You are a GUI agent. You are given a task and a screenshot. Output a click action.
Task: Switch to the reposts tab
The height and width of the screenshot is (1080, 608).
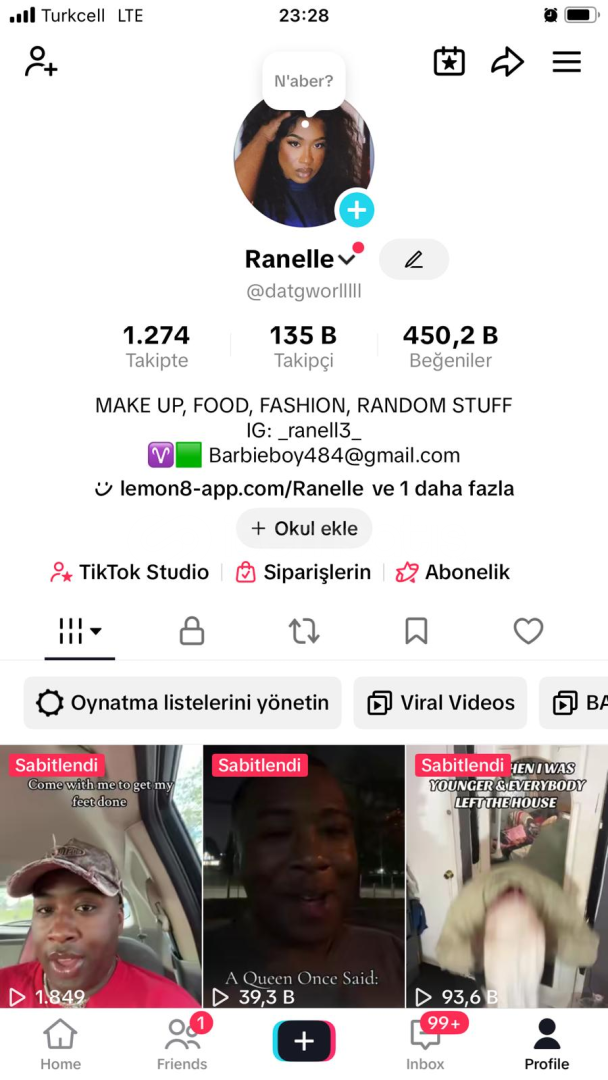(304, 631)
